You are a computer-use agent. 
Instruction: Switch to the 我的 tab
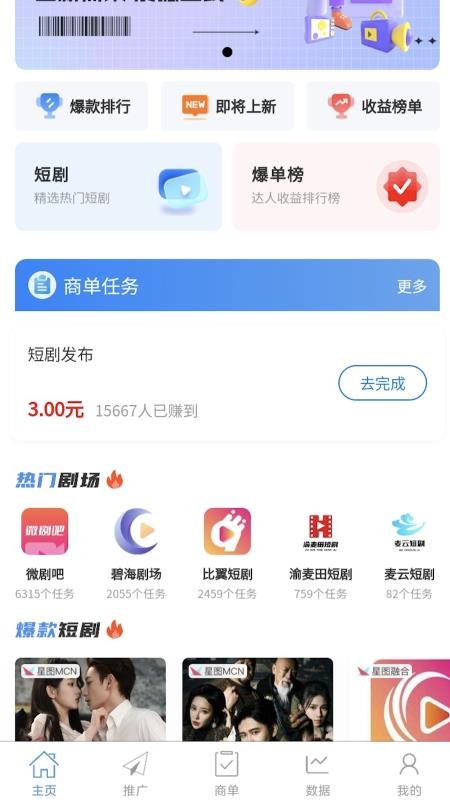click(x=409, y=773)
